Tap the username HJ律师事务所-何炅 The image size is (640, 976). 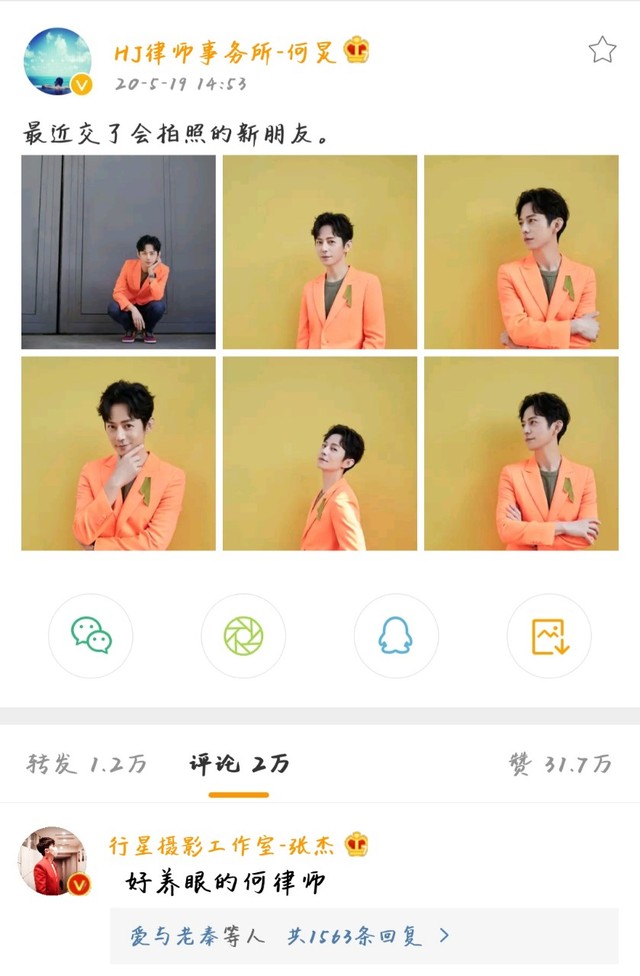pyautogui.click(x=225, y=52)
